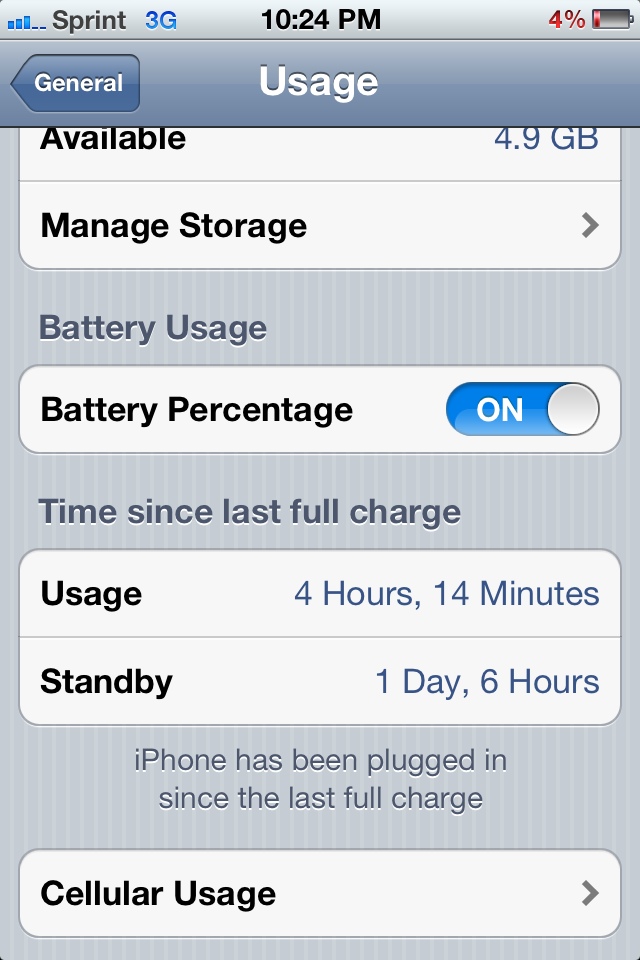Open Cellular Usage

(320, 893)
